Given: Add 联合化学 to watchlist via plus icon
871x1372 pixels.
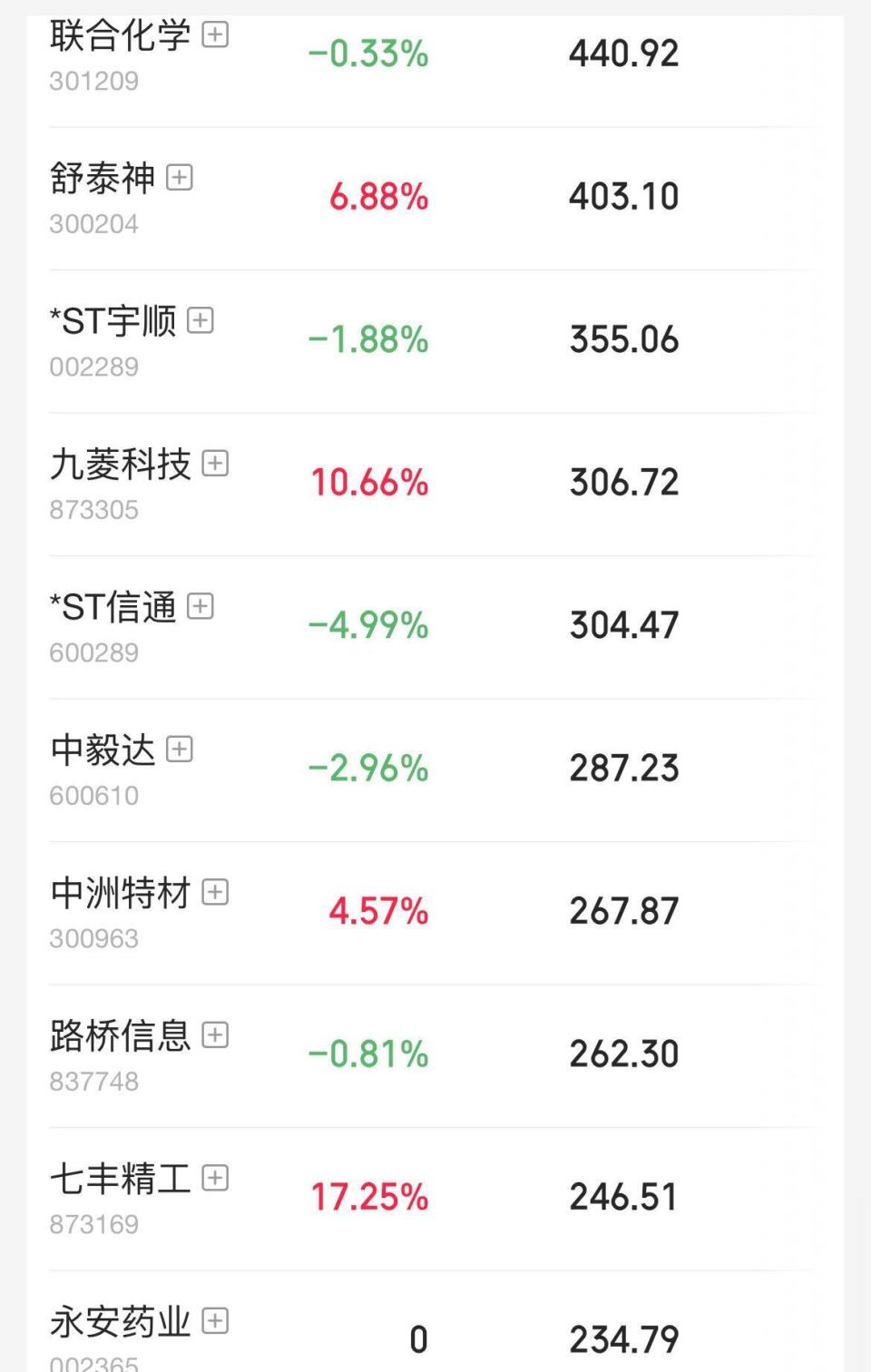Looking at the screenshot, I should click(x=215, y=36).
